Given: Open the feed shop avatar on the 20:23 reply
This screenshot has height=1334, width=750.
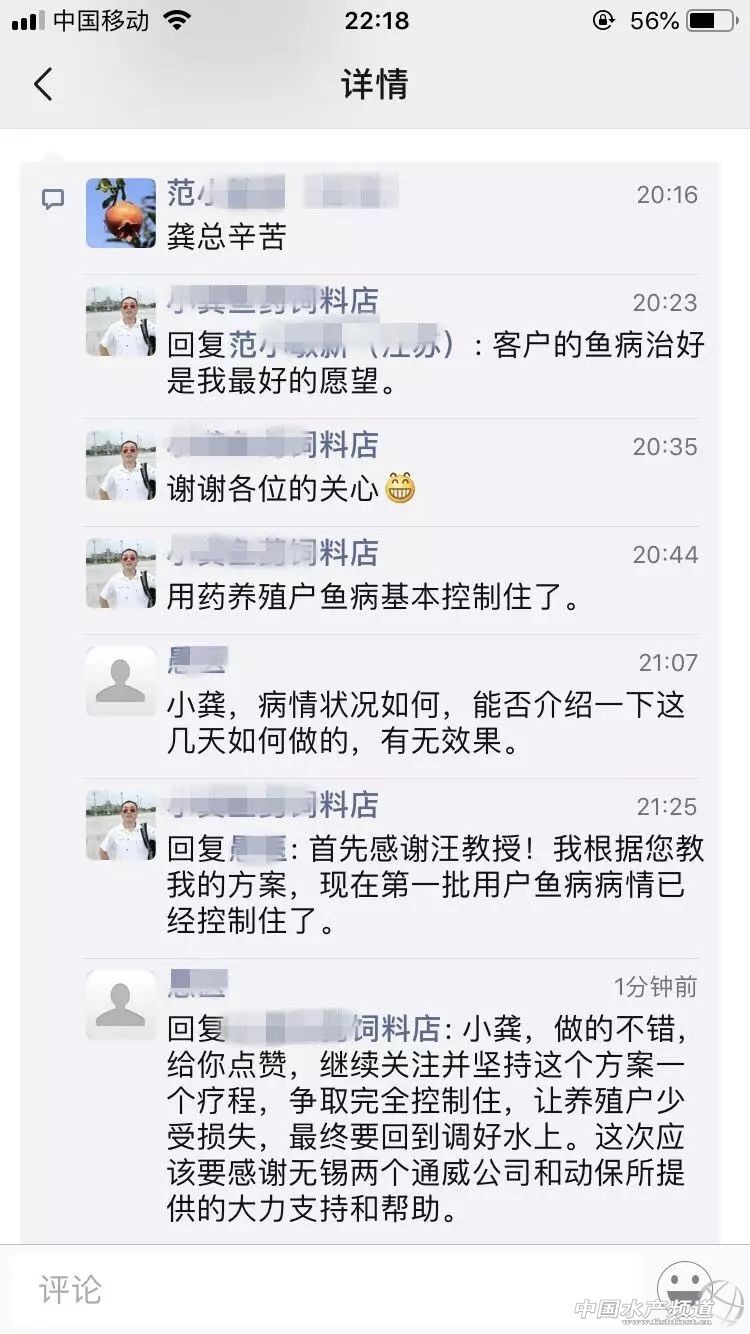Looking at the screenshot, I should click(x=121, y=322).
